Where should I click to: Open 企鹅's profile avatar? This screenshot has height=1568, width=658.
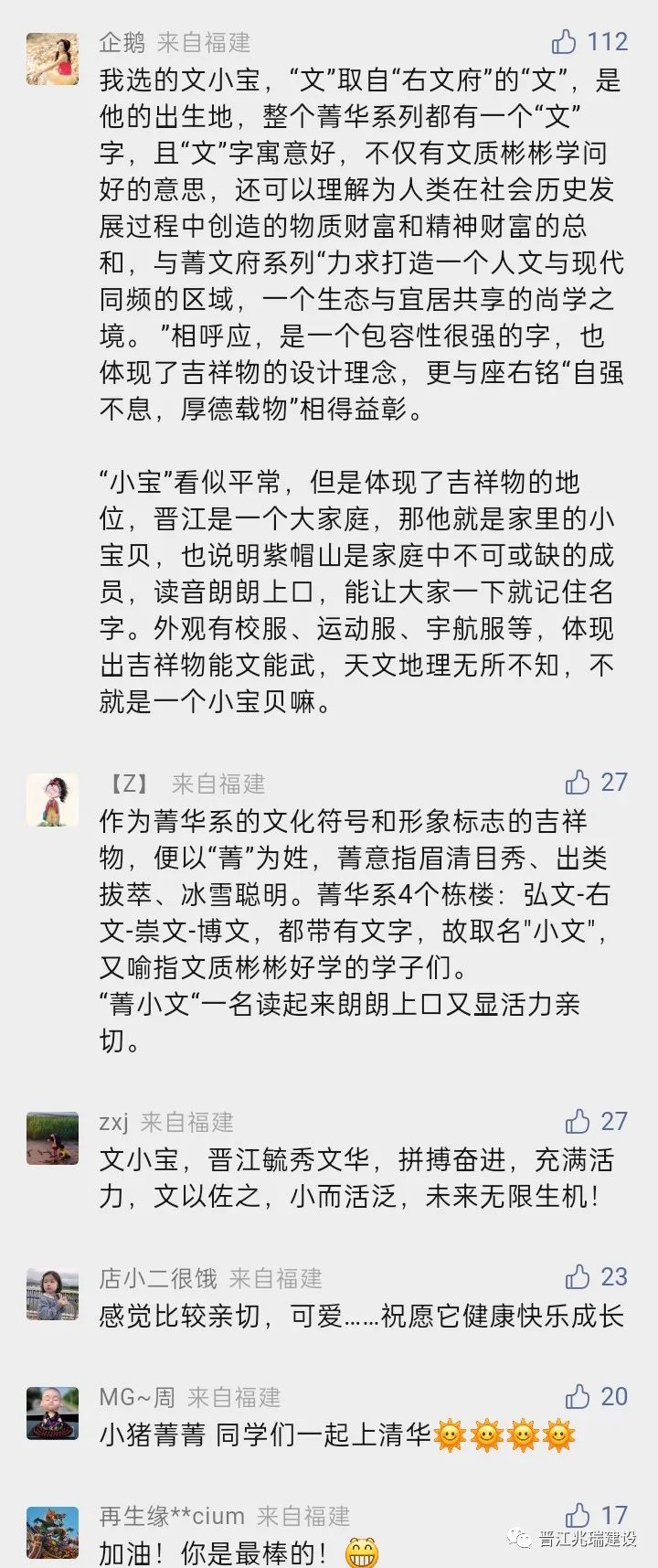pyautogui.click(x=52, y=59)
